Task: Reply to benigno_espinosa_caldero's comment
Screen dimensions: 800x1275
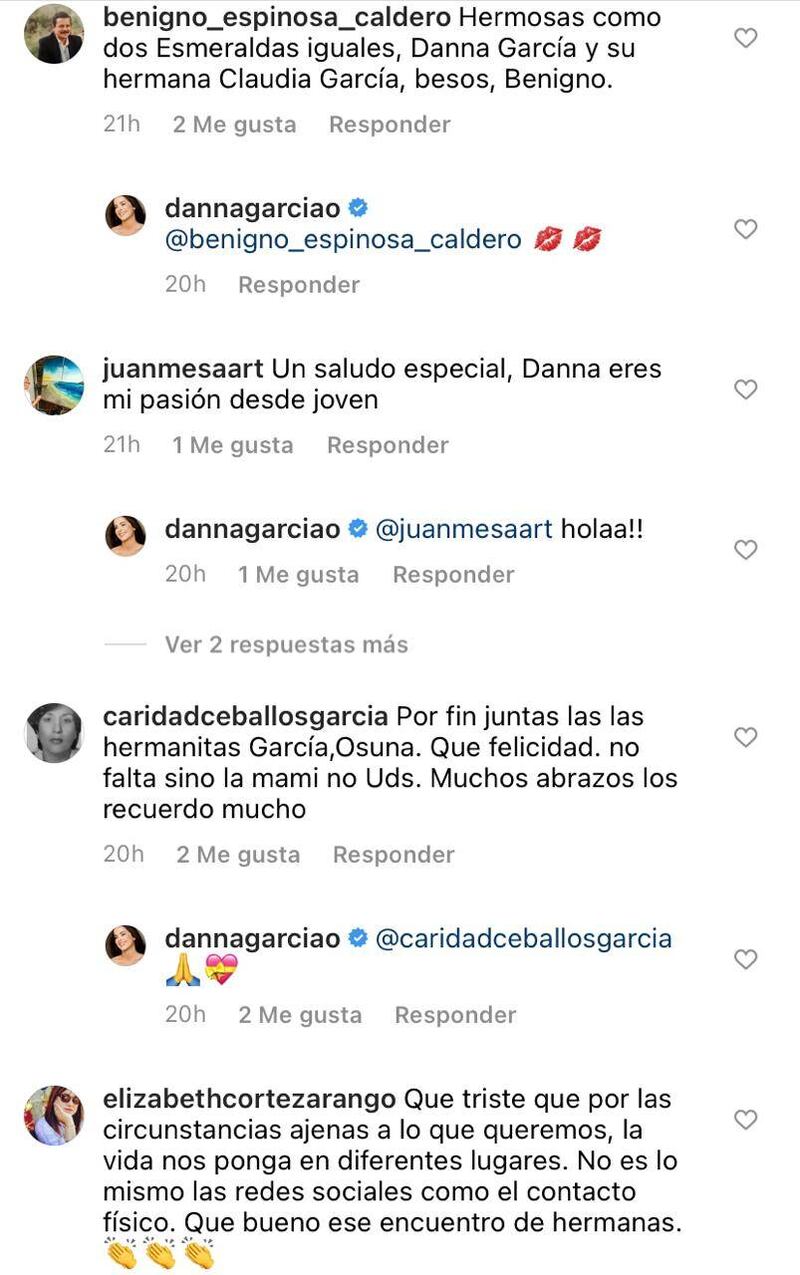Action: coord(389,125)
